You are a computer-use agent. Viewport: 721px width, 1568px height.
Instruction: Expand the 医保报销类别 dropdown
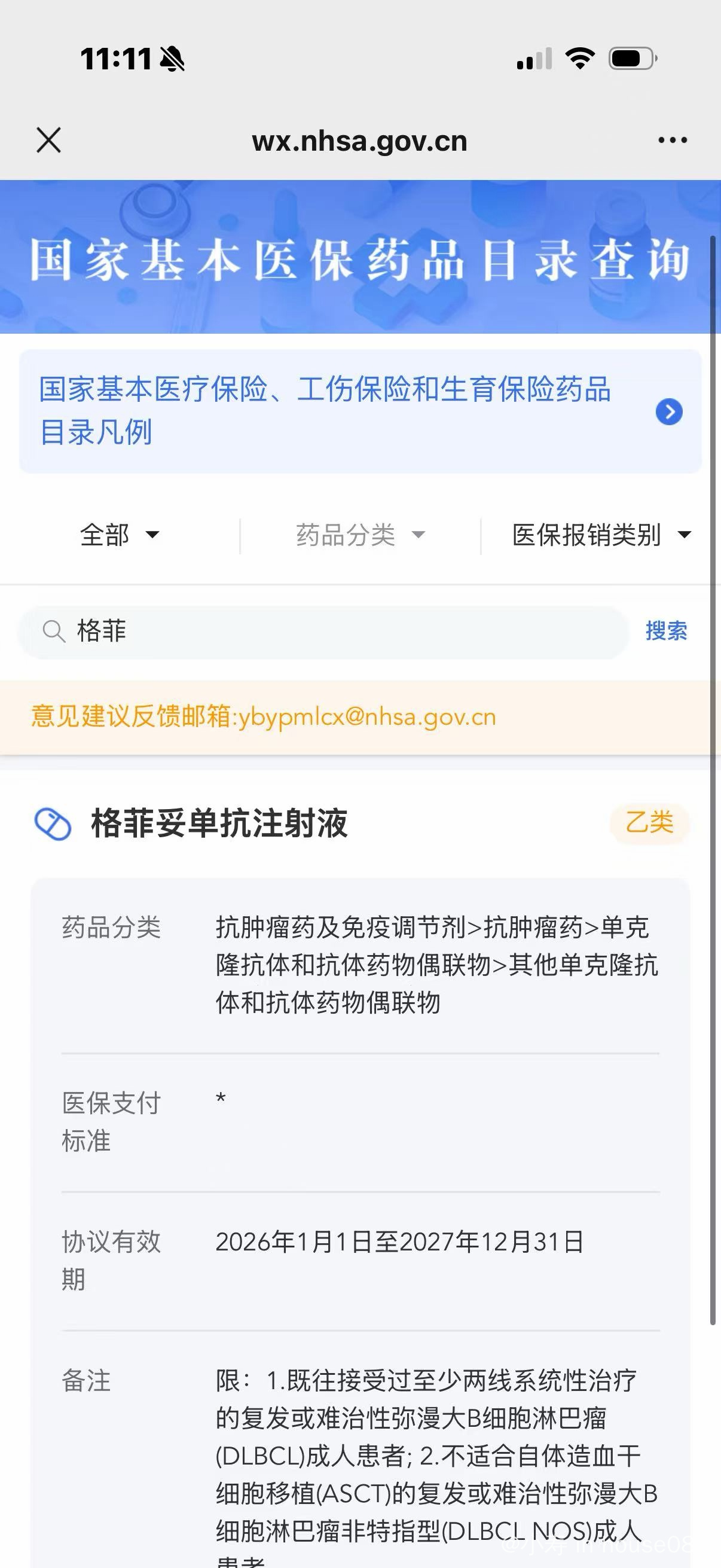[601, 535]
